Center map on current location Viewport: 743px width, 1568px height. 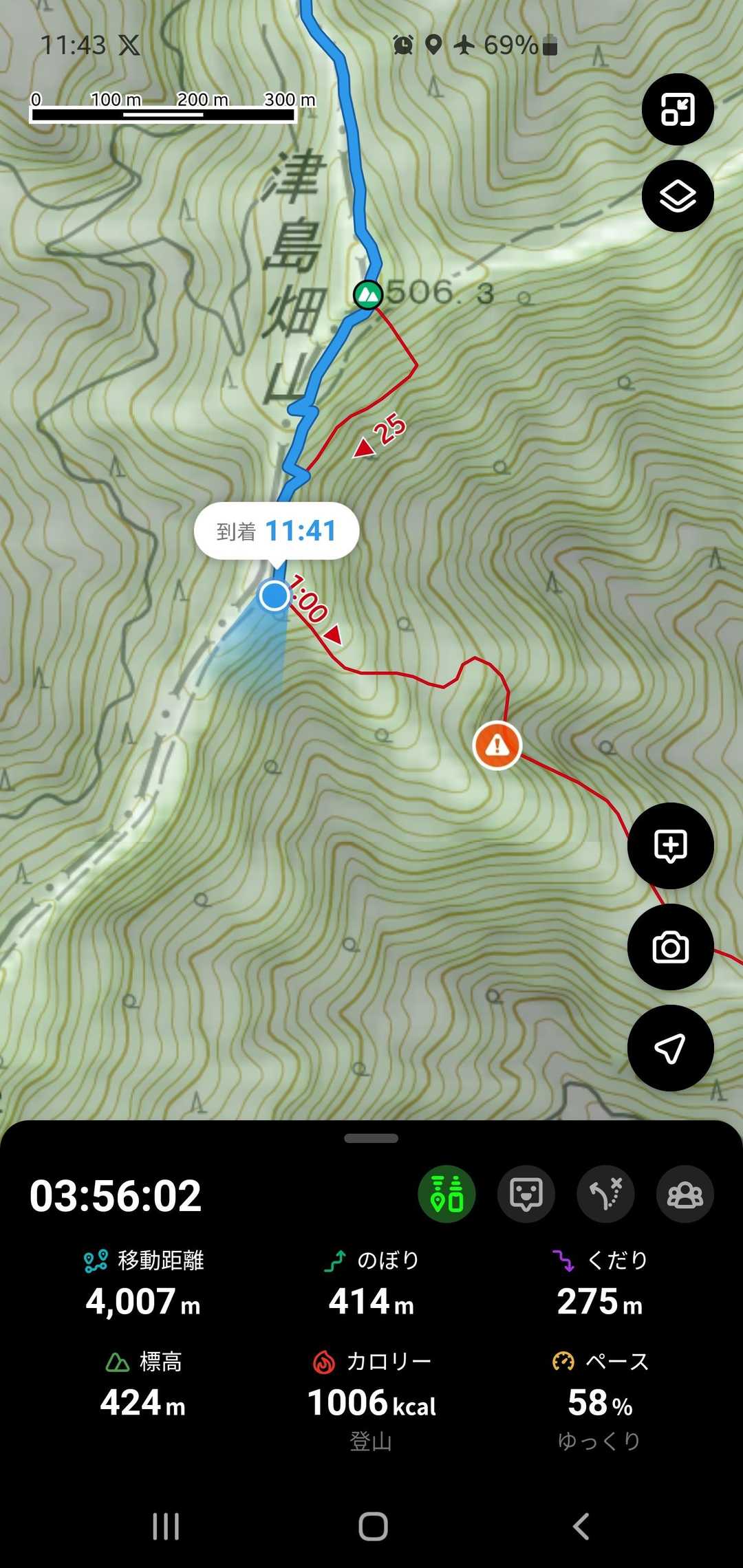(x=670, y=1048)
